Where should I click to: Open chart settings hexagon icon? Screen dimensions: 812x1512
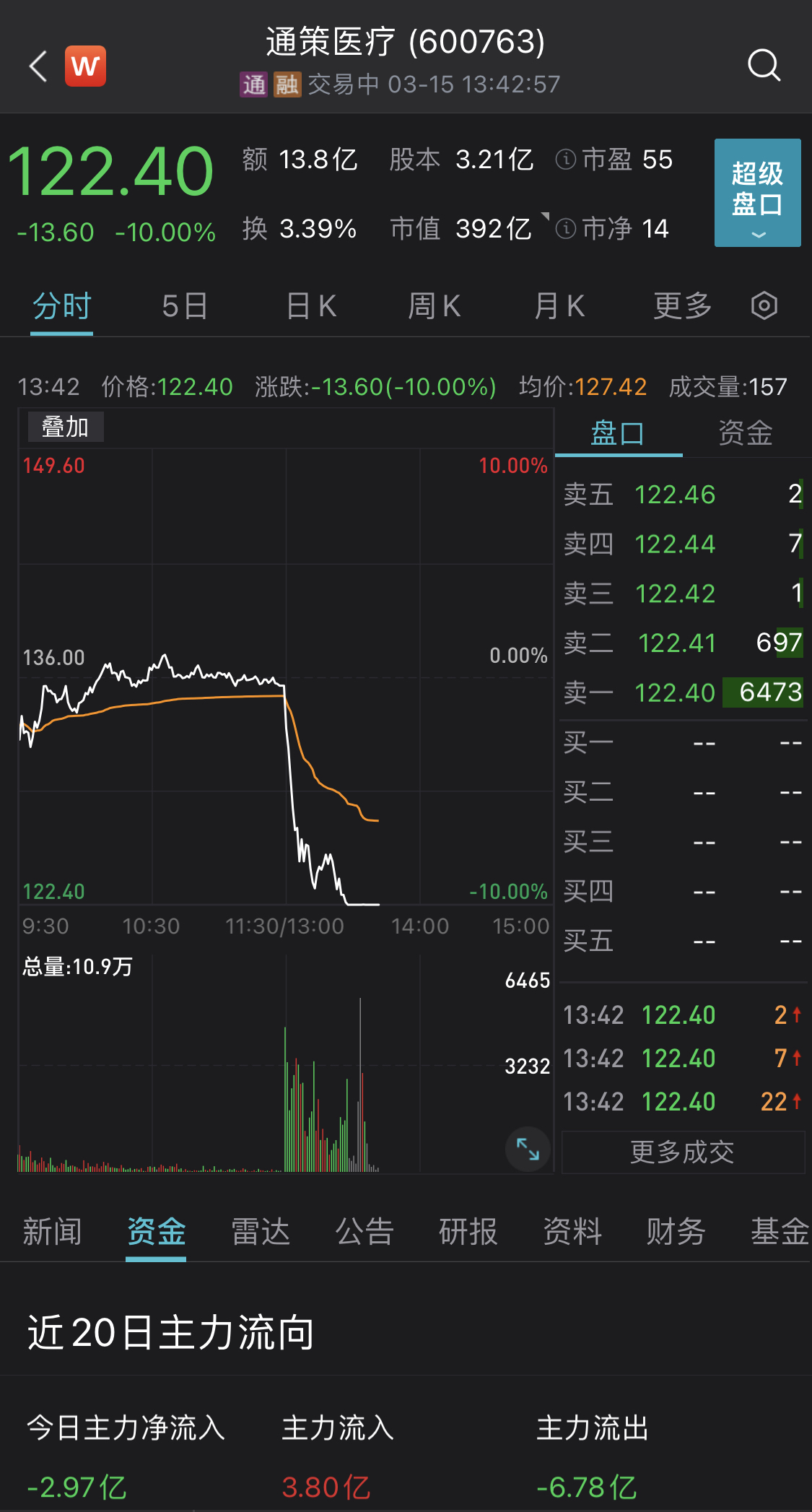tap(764, 306)
